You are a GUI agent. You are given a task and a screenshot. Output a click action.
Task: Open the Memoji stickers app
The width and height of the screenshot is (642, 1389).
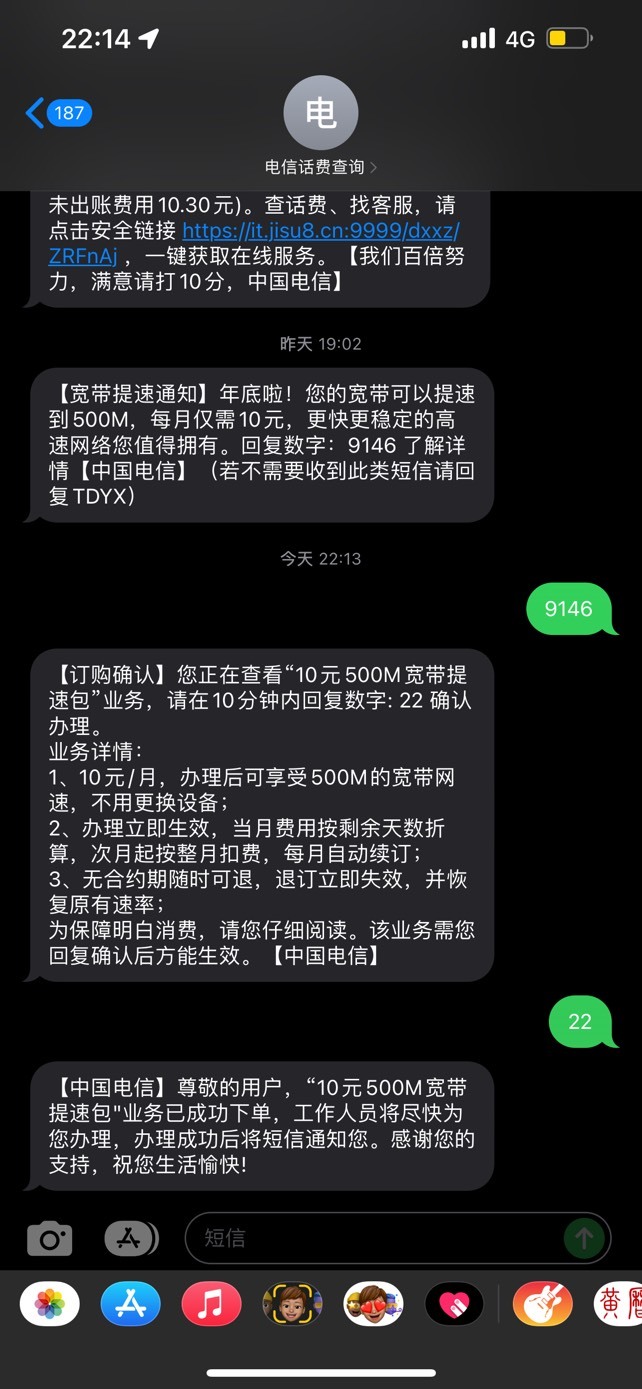pyautogui.click(x=373, y=1304)
